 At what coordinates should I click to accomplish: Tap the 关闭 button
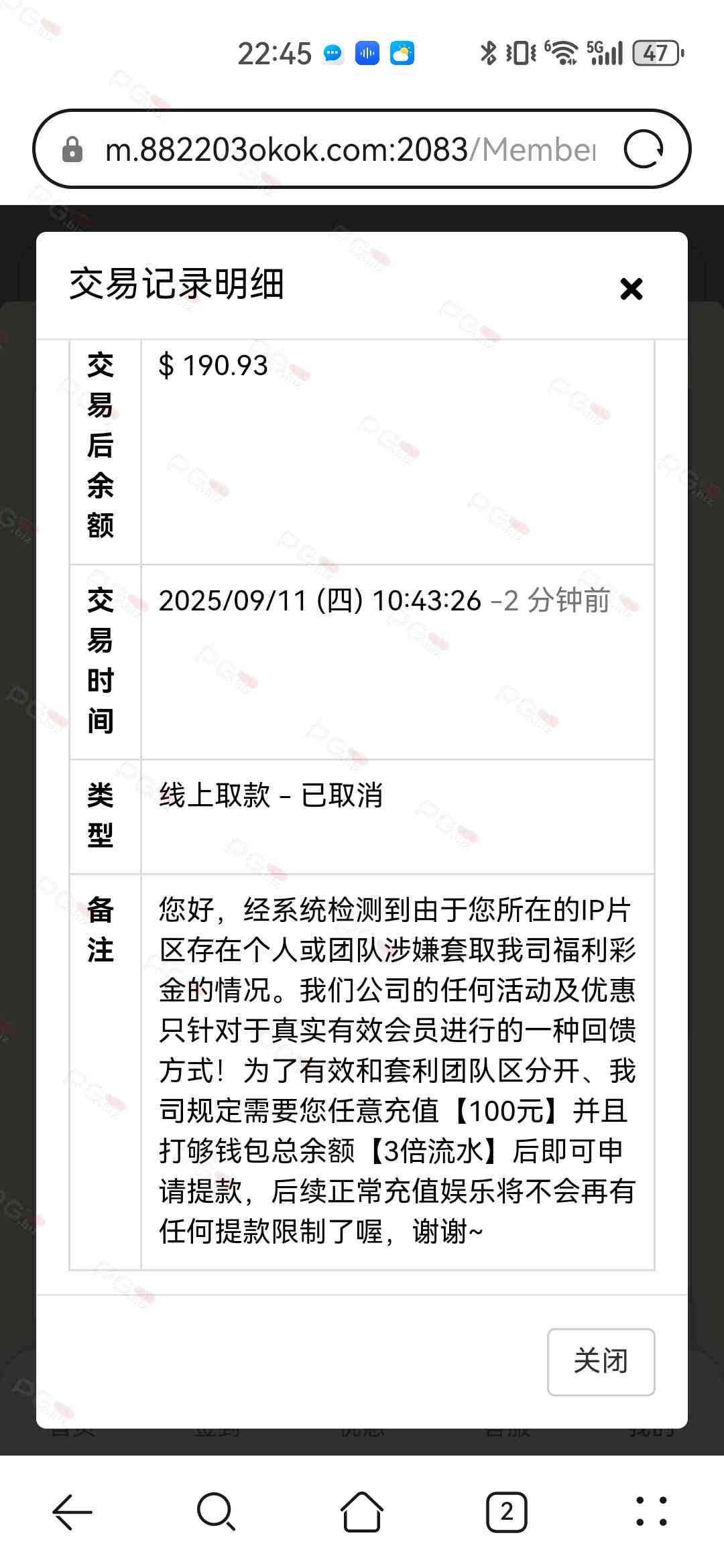601,1362
